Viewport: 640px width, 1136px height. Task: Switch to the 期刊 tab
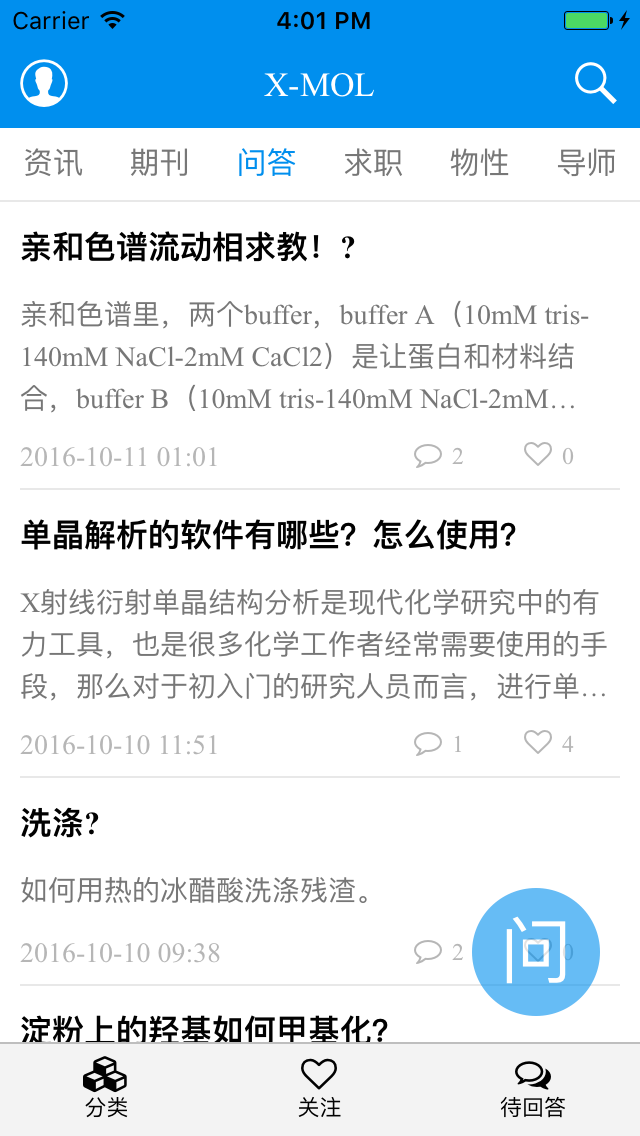tap(159, 163)
